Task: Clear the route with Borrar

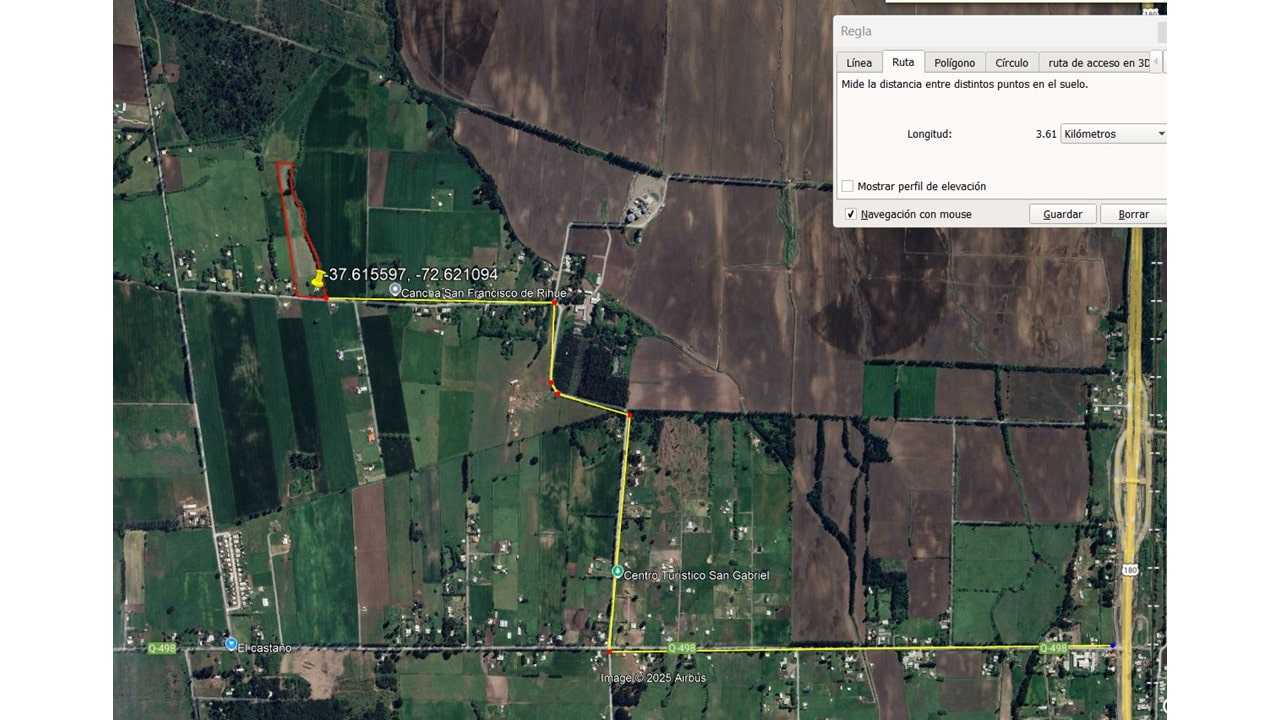Action: (1133, 214)
